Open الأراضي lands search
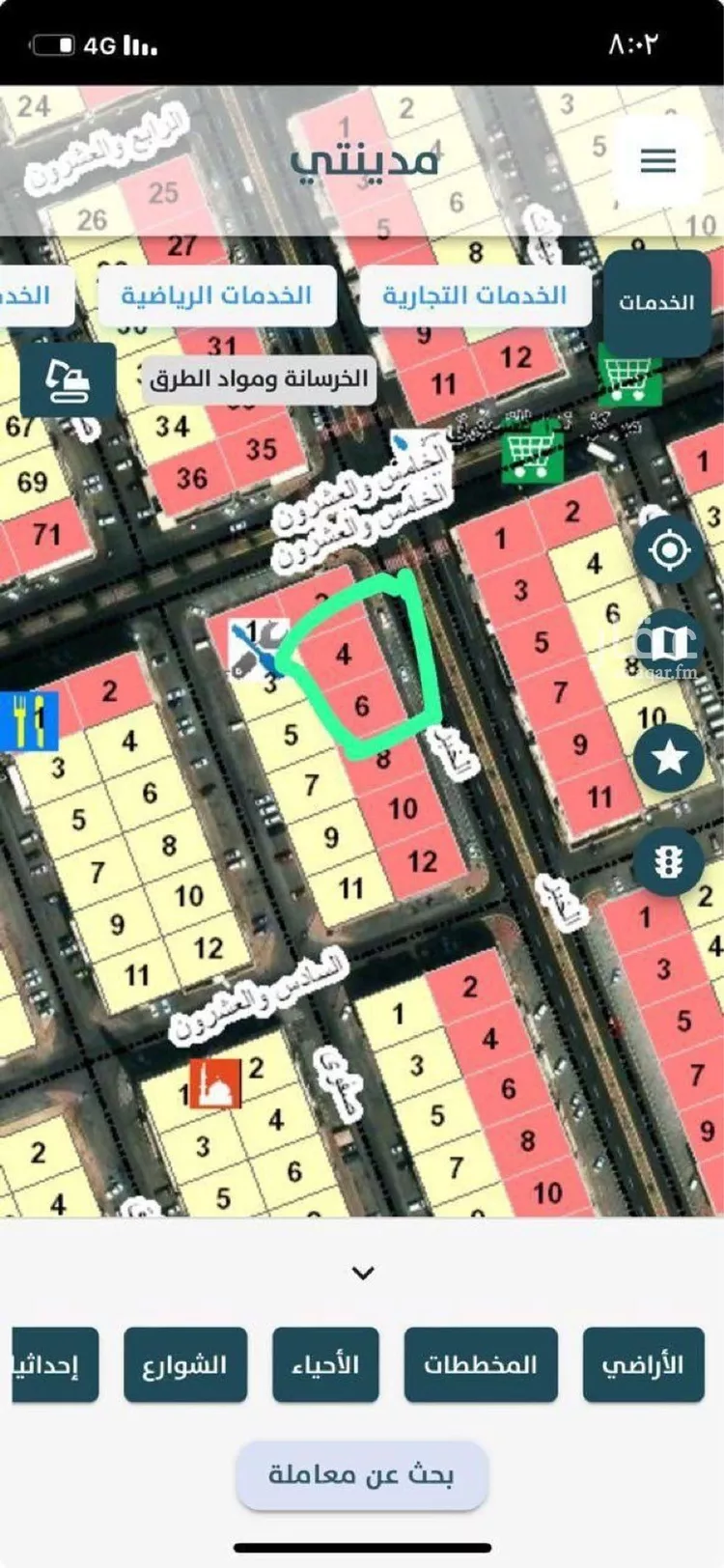This screenshot has width=724, height=1568. (643, 1364)
